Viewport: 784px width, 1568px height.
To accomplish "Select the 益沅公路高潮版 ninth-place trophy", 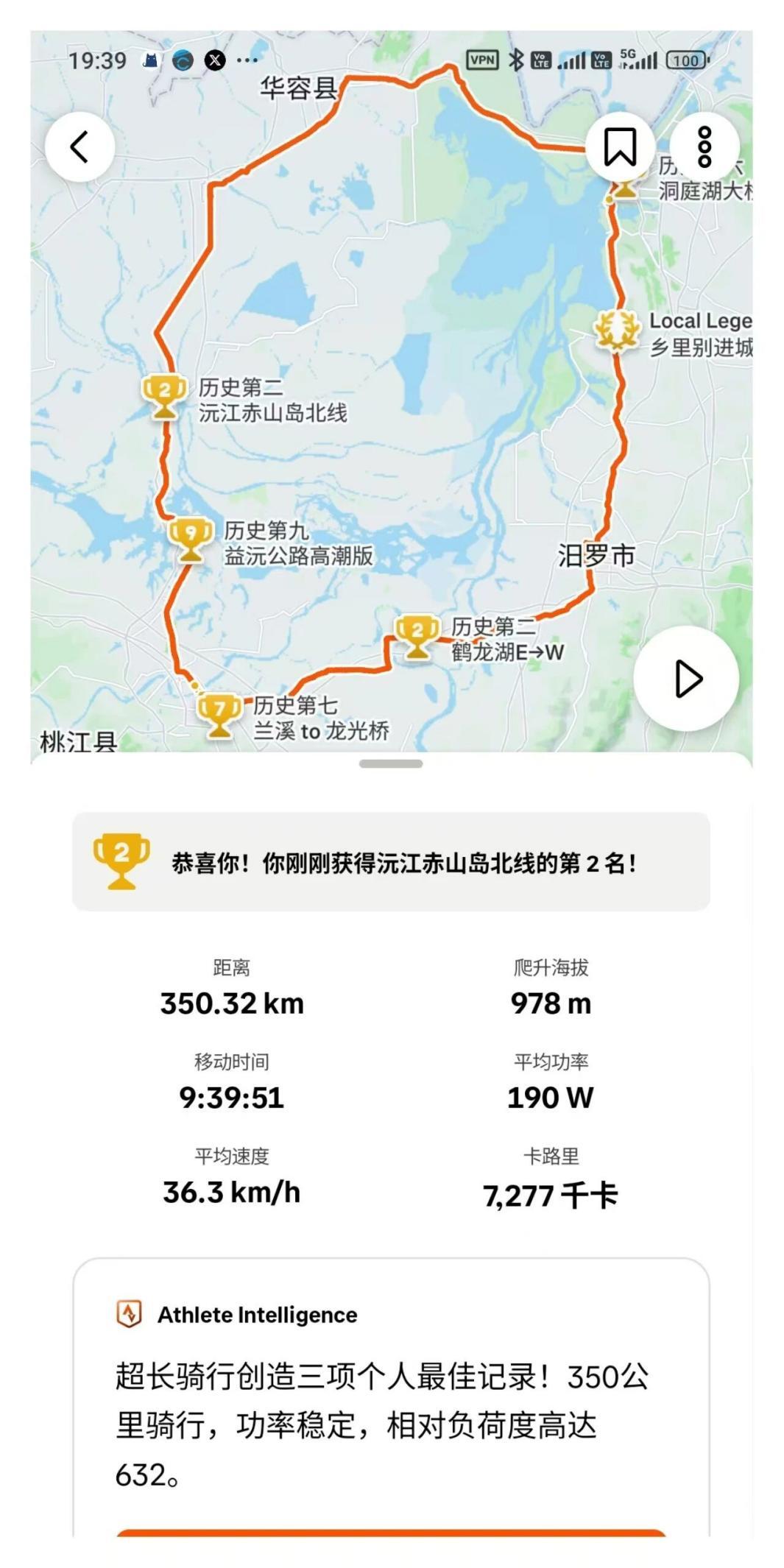I will click(191, 538).
